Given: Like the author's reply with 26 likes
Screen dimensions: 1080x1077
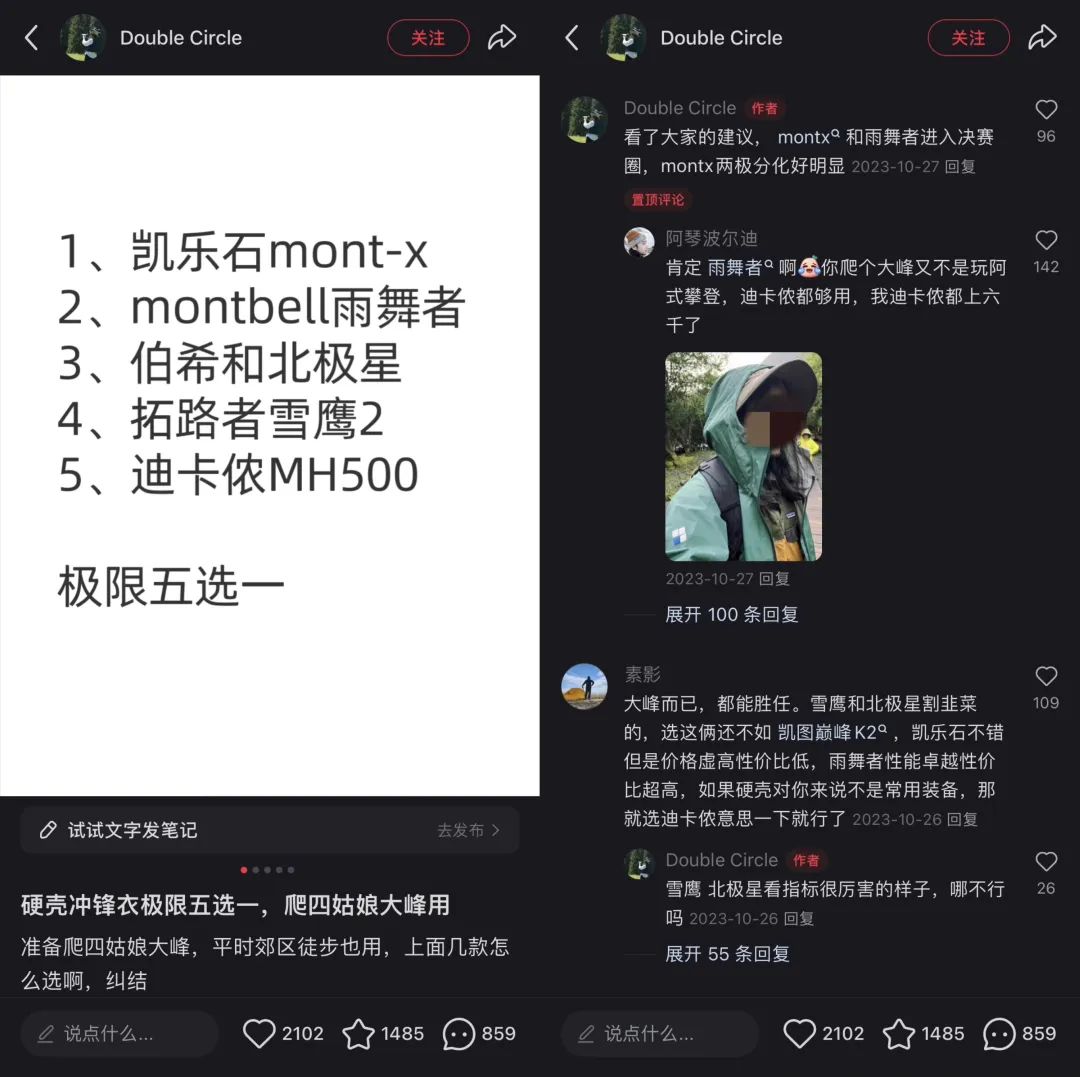Looking at the screenshot, I should [1046, 861].
